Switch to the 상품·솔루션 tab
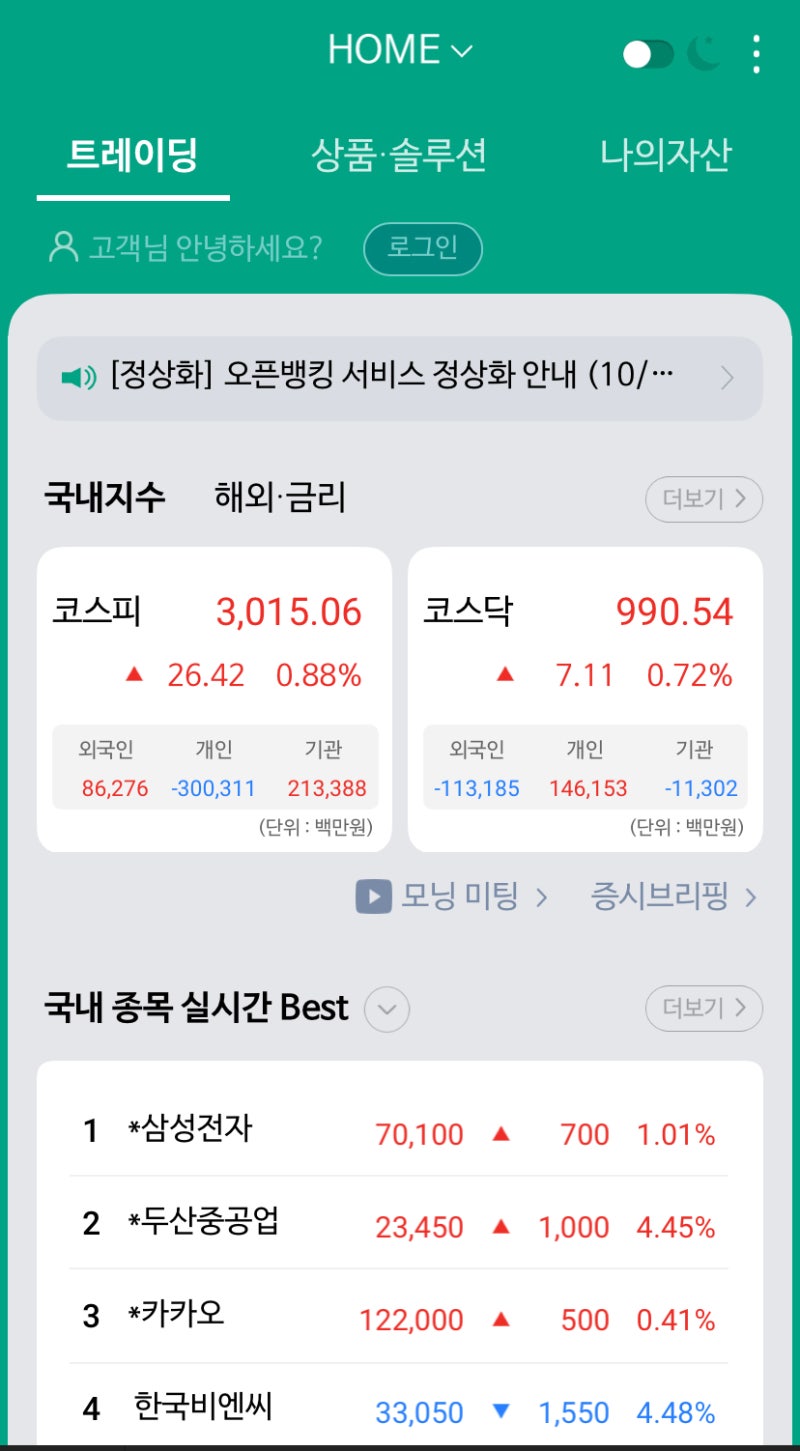The image size is (800, 1451). pos(398,154)
